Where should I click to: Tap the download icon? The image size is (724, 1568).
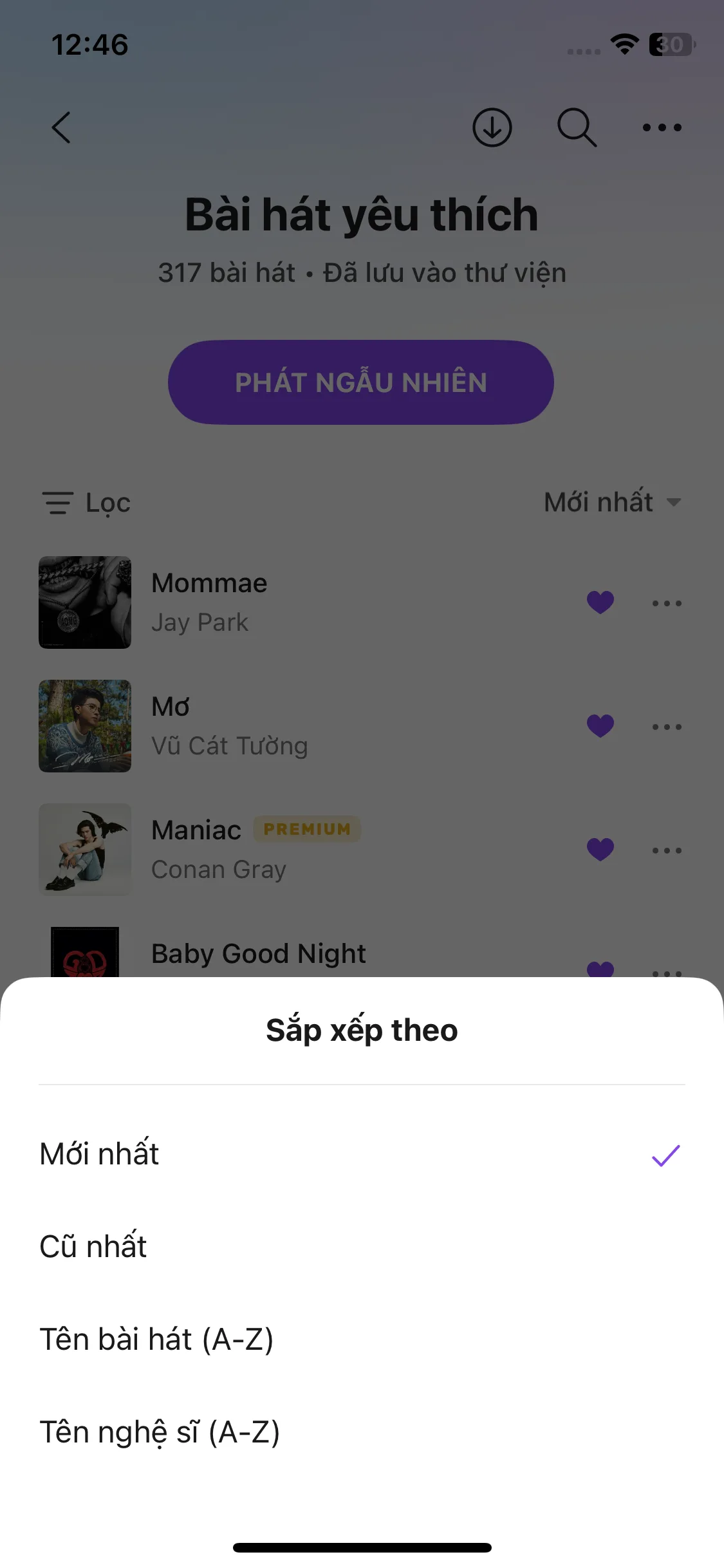(492, 127)
